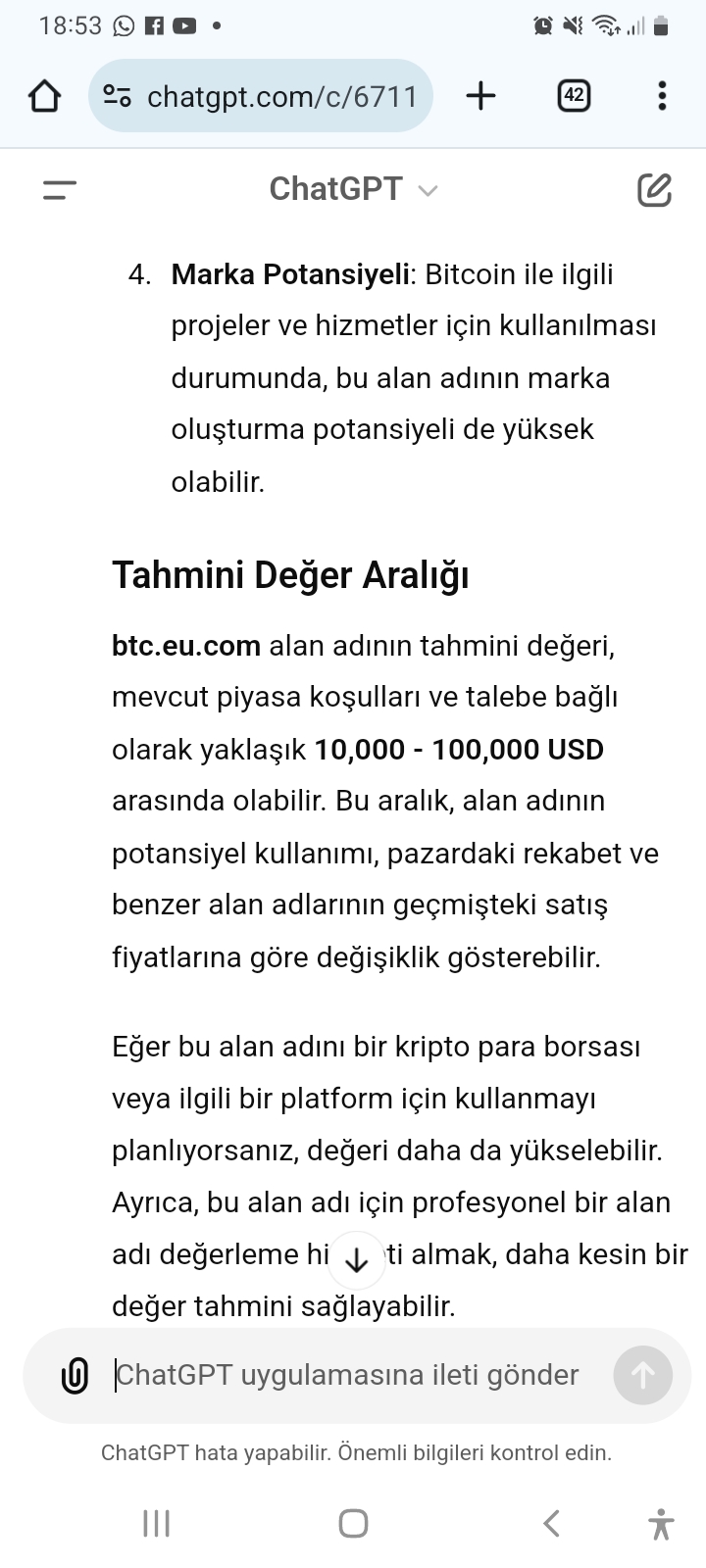Screen dimensions: 706x1568
Task: Open a new browser tab
Action: pyautogui.click(x=480, y=96)
